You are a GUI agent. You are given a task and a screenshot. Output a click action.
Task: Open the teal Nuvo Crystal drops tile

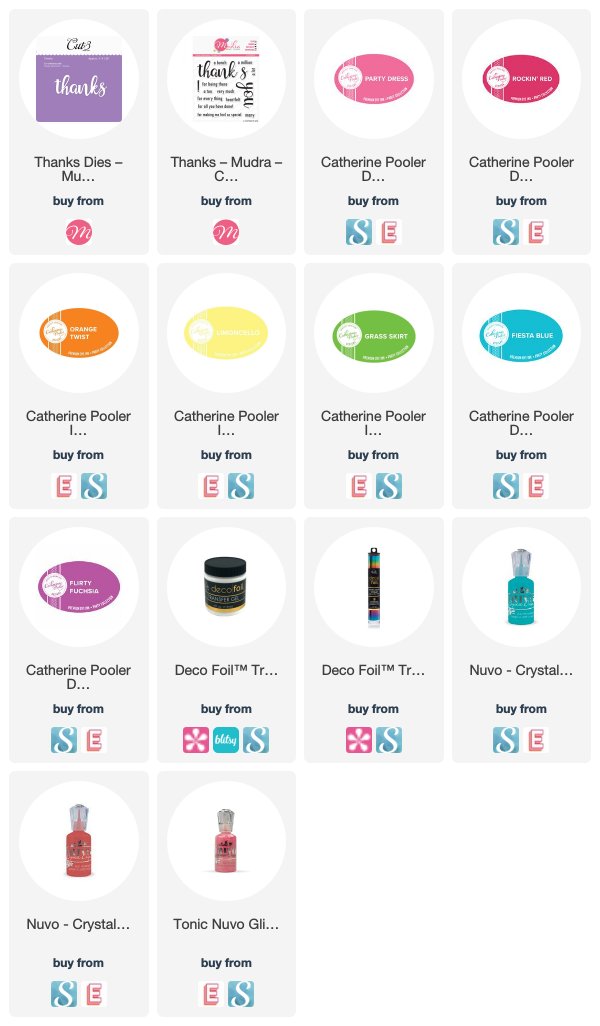click(521, 587)
